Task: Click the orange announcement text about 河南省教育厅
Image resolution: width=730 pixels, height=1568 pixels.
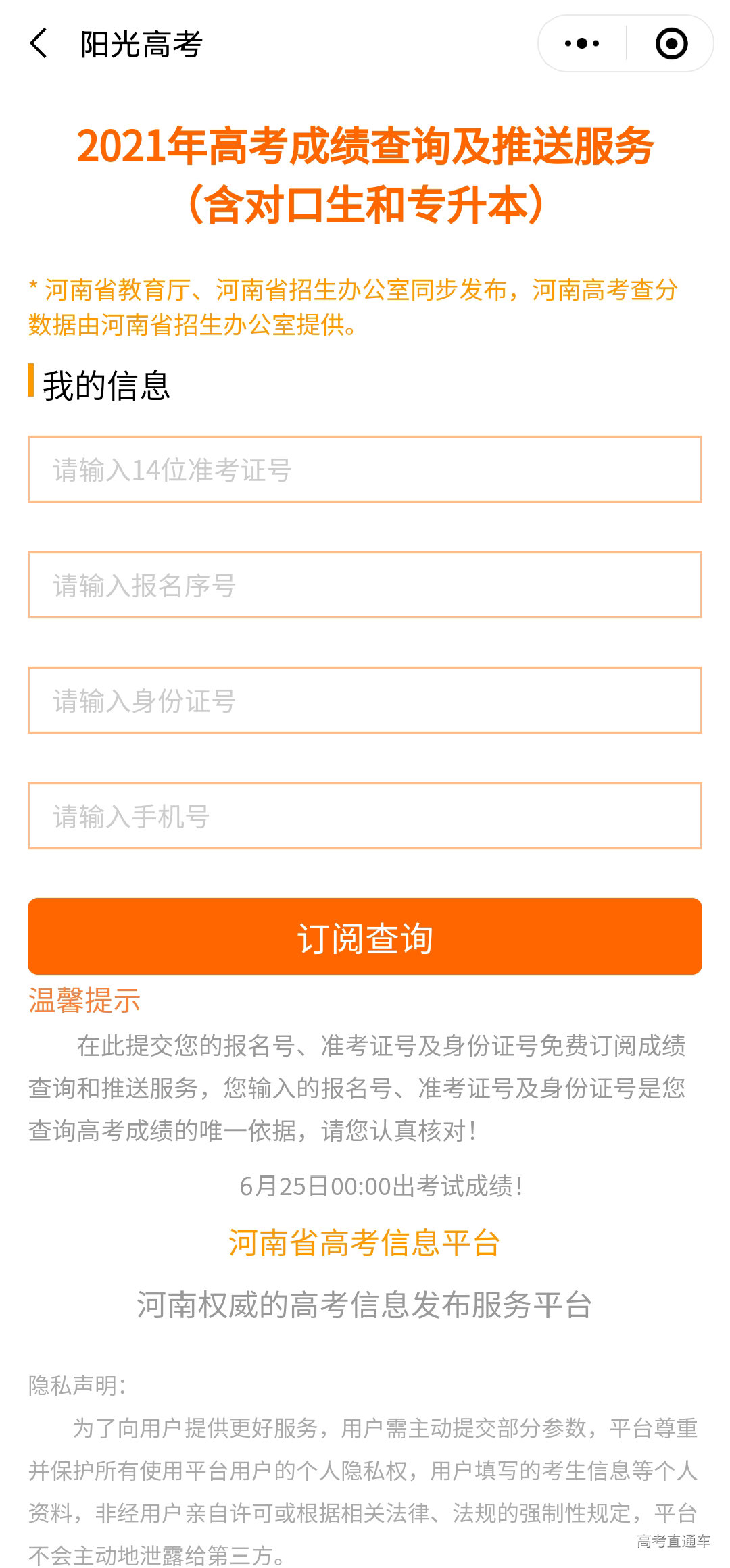Action: [364, 306]
